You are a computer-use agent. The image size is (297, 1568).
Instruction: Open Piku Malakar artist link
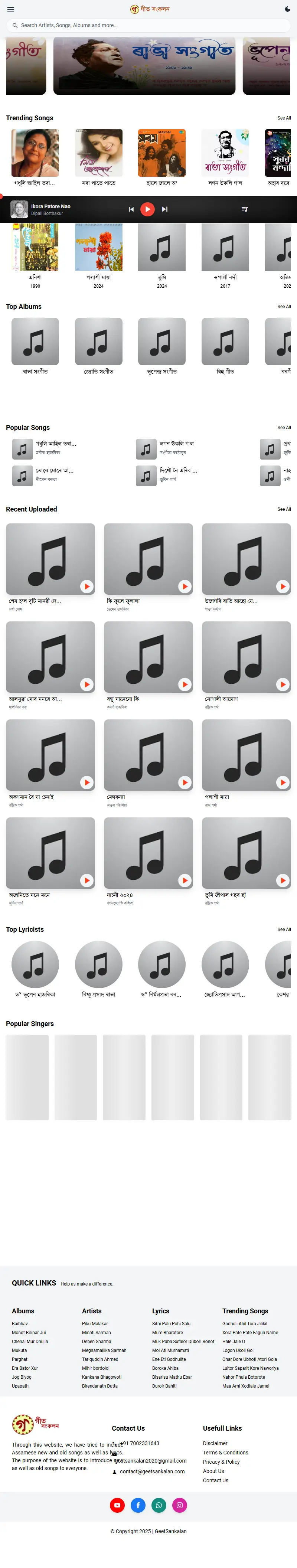pyautogui.click(x=95, y=1323)
